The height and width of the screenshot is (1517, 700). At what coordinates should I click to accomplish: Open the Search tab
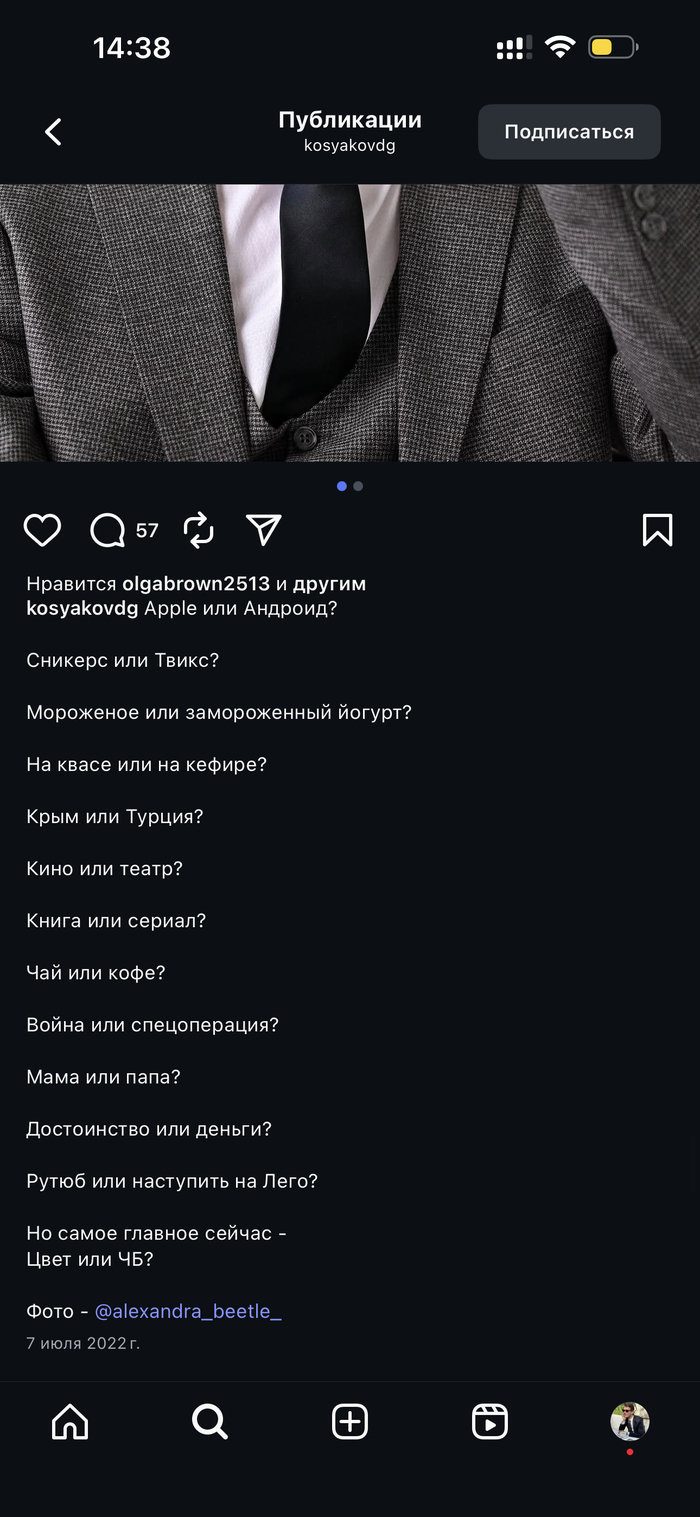[x=210, y=1421]
